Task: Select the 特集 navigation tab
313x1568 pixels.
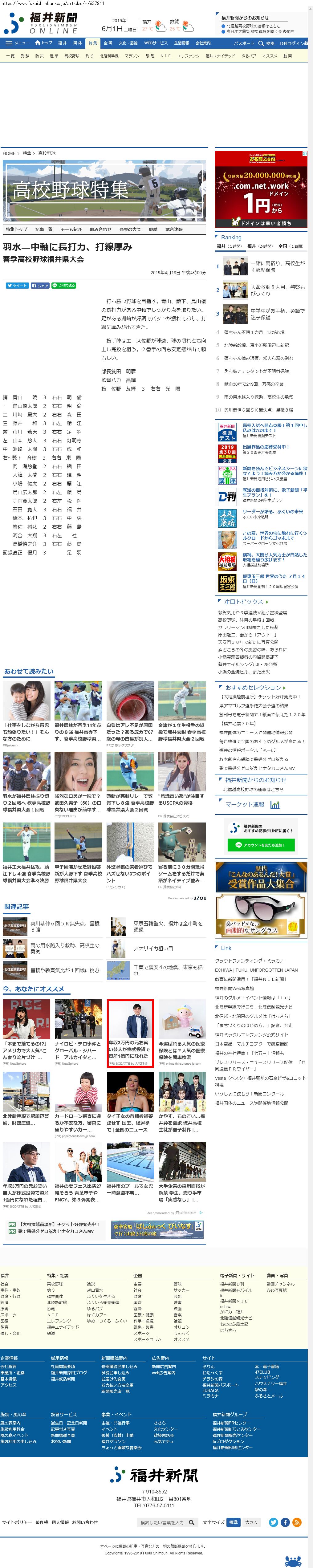Action: (92, 43)
